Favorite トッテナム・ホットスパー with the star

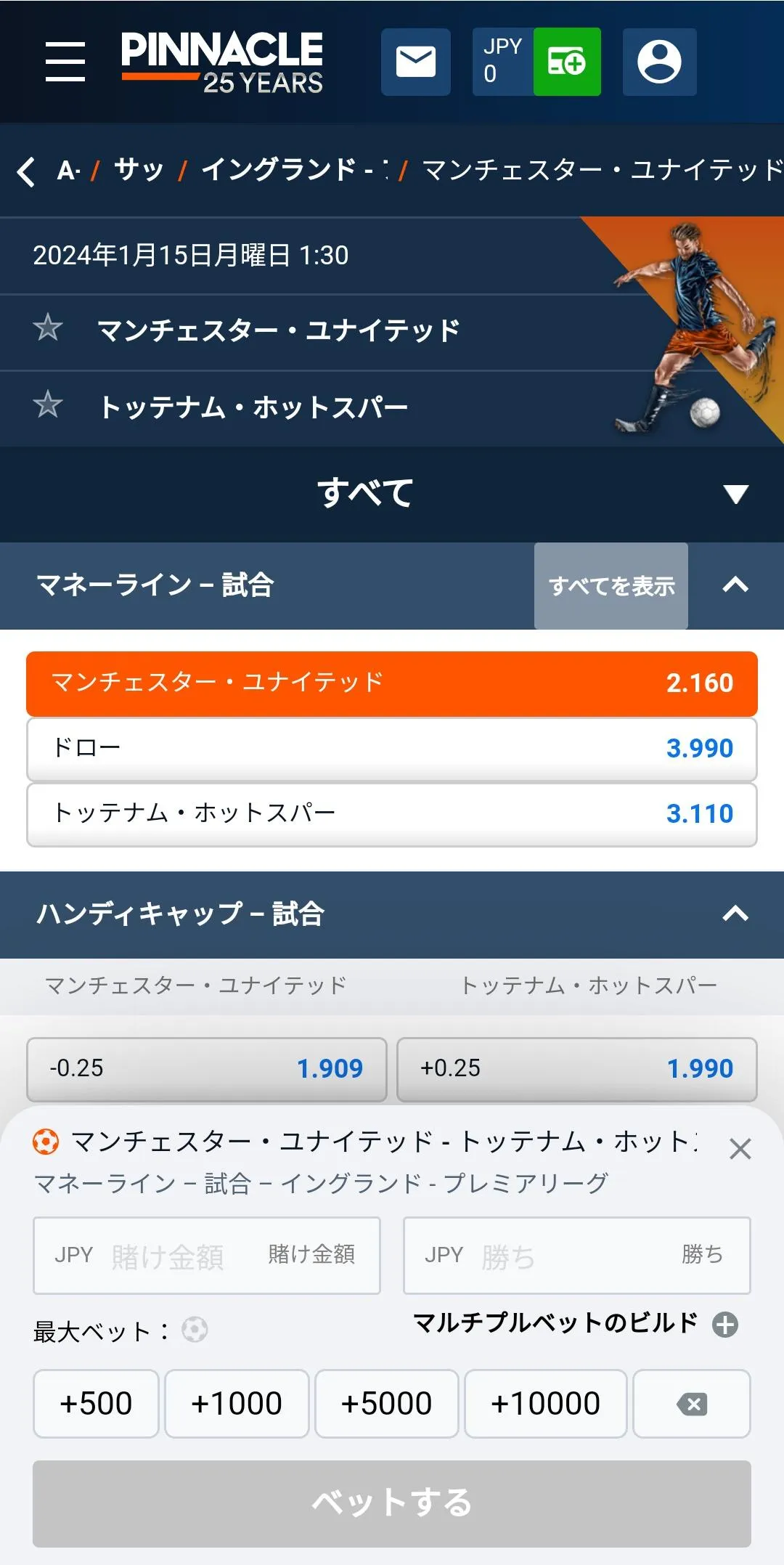tap(48, 405)
